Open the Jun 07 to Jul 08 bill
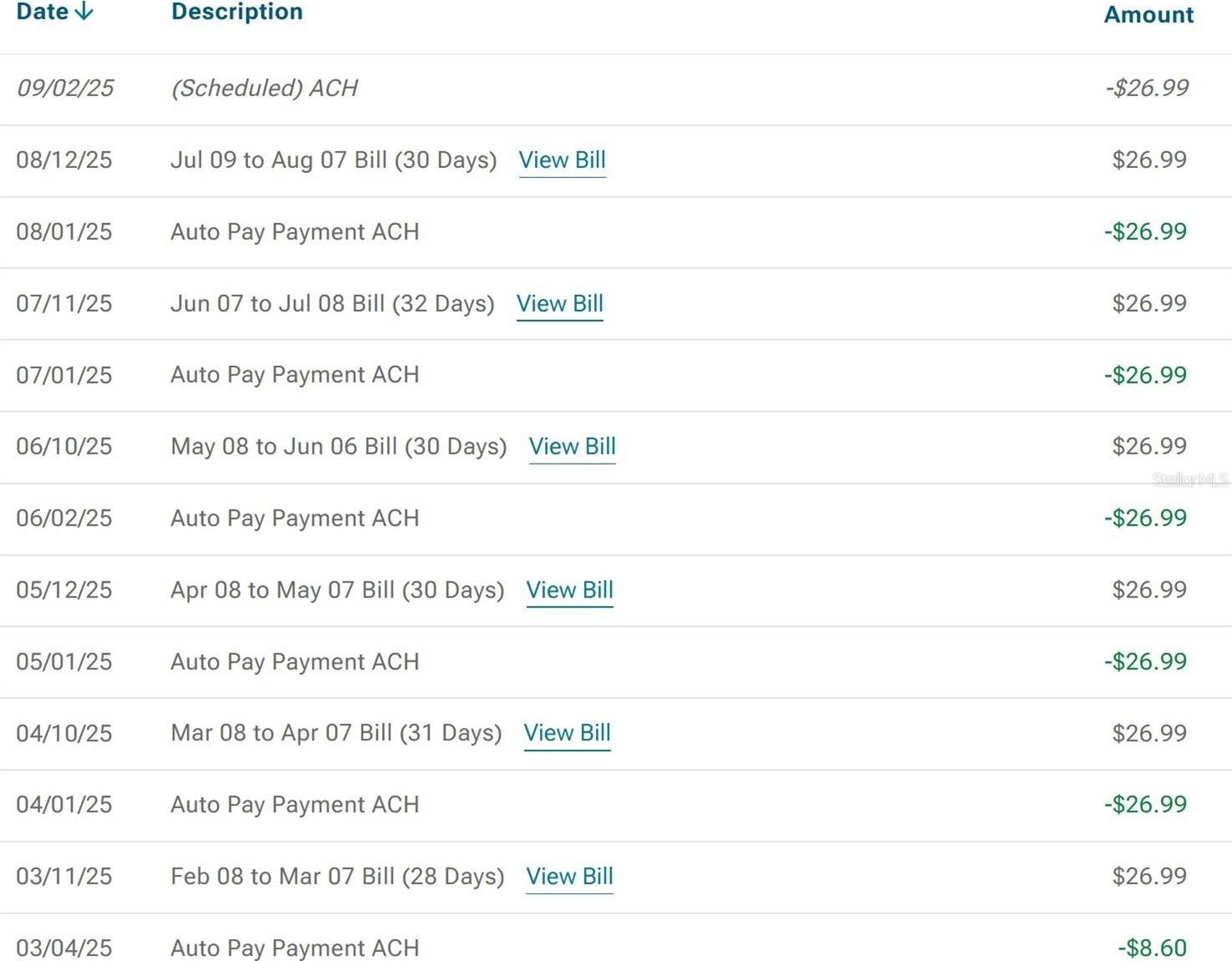Viewport: 1232px width, 961px height. [559, 303]
